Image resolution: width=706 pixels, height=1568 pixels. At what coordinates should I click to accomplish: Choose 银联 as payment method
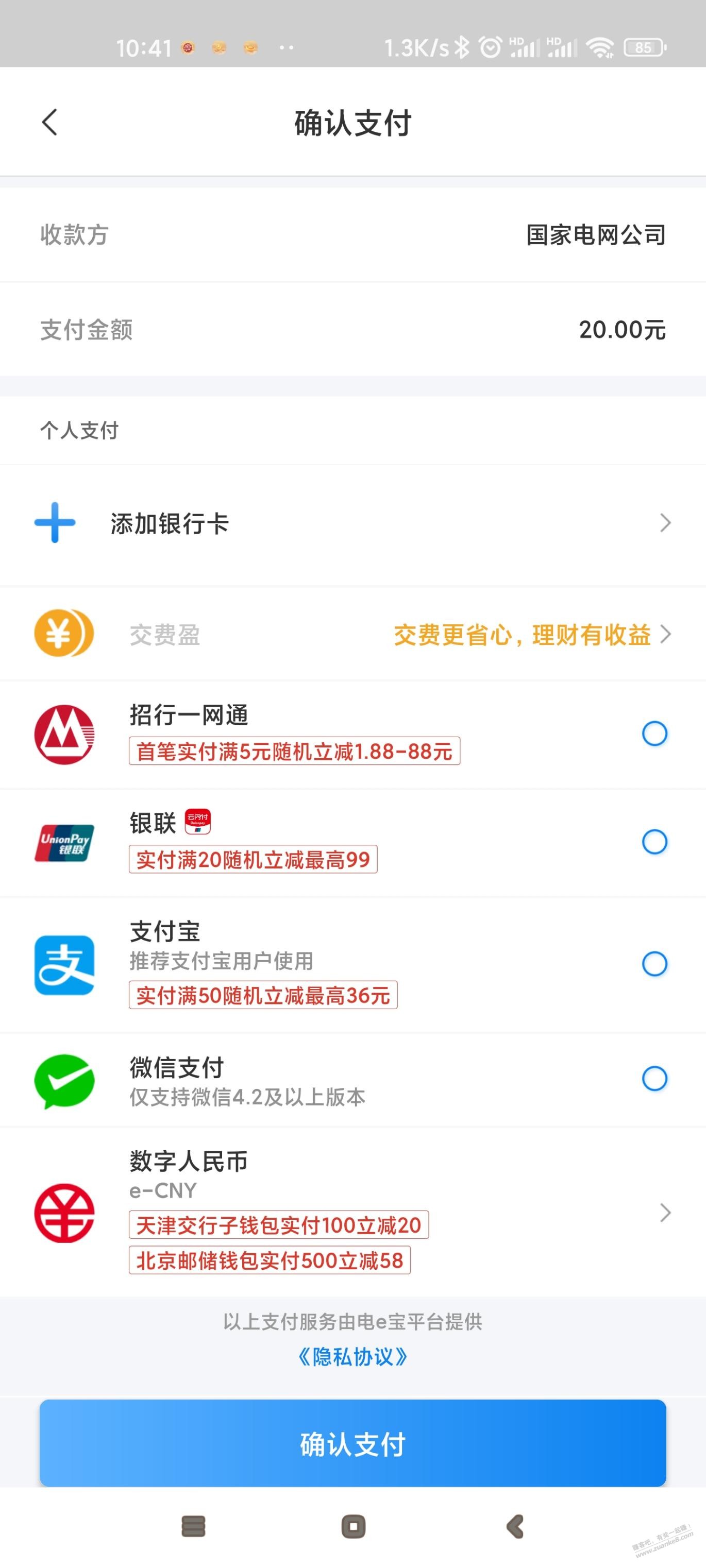click(x=654, y=842)
